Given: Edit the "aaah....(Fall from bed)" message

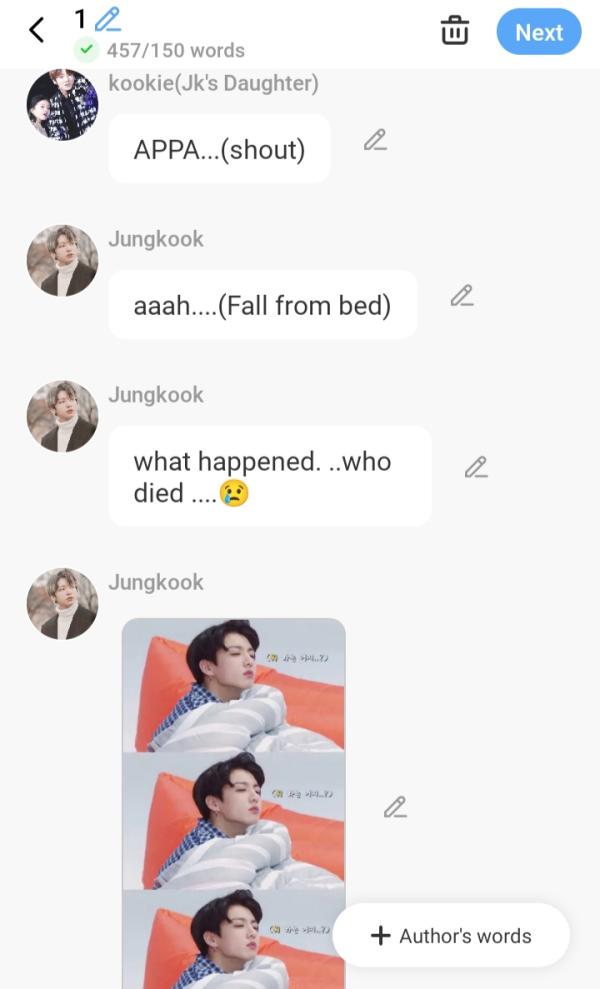Looking at the screenshot, I should [461, 296].
